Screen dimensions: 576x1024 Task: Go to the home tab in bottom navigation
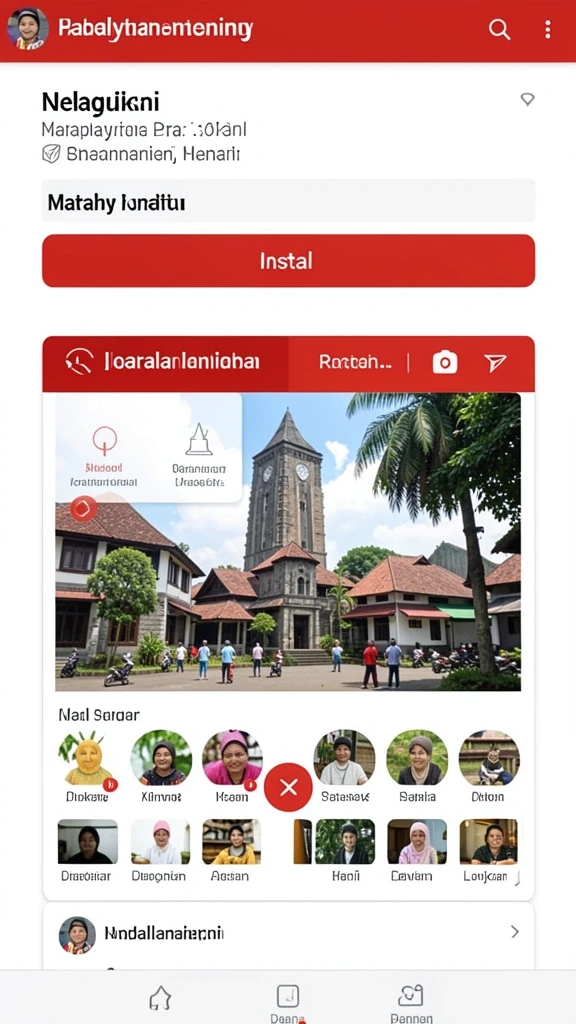pos(160,999)
